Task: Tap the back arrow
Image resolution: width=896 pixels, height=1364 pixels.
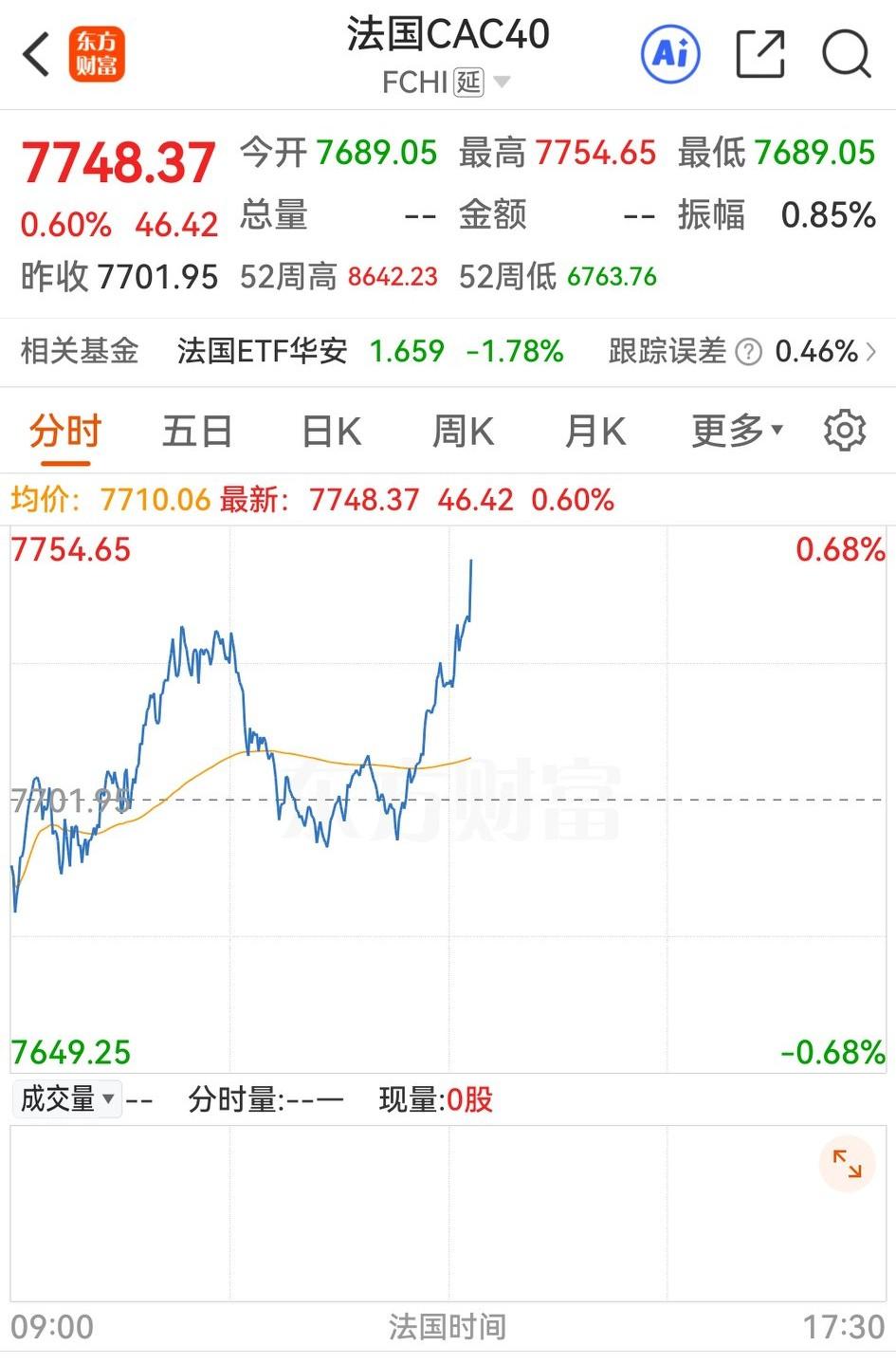Action: (x=36, y=55)
